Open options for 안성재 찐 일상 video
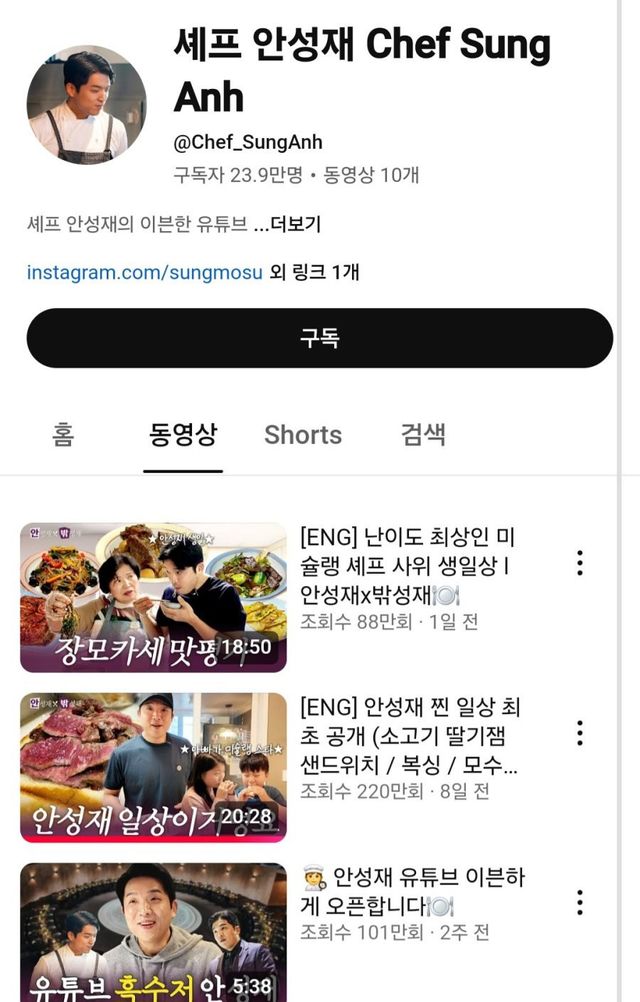Screen dimensions: 640x1002 [x=579, y=733]
